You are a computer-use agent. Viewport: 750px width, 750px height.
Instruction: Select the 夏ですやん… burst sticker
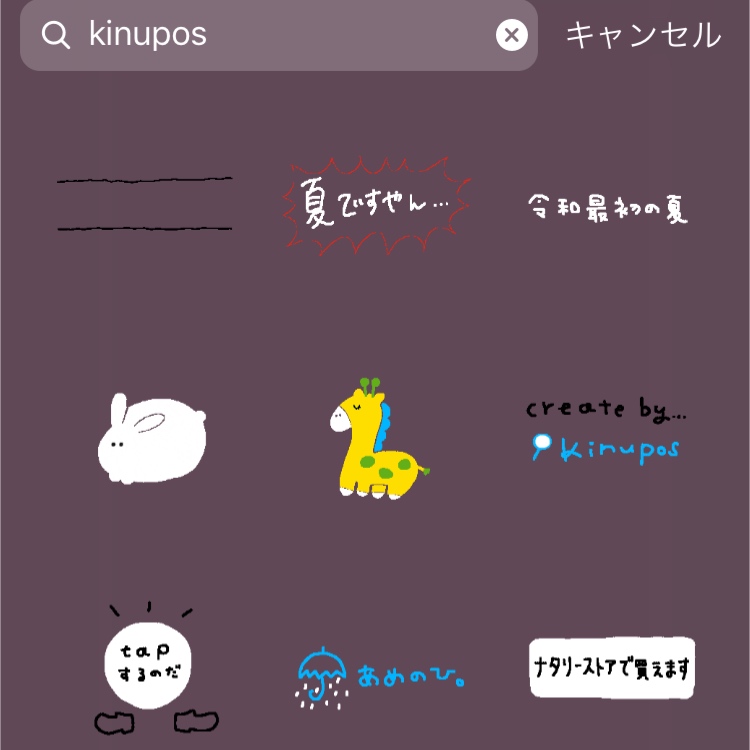[374, 207]
